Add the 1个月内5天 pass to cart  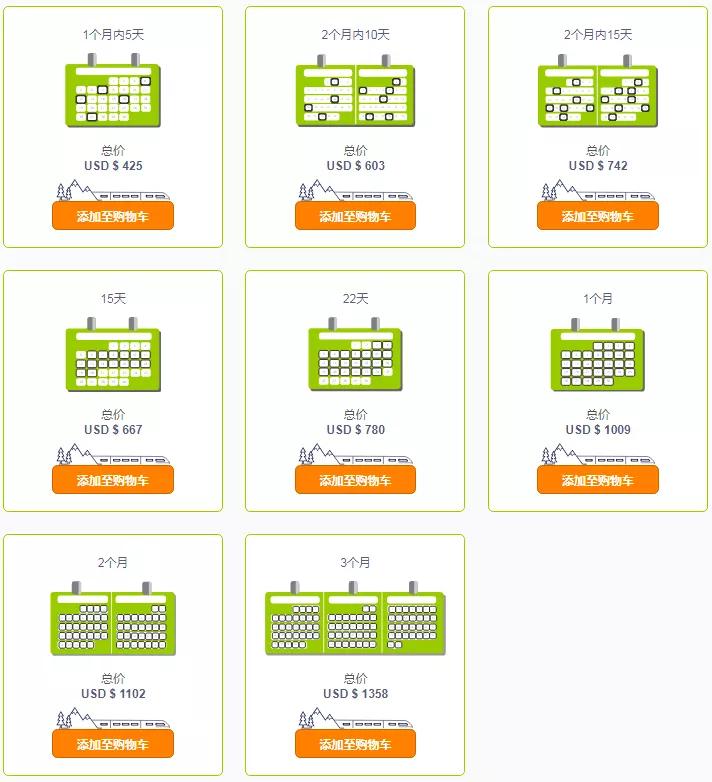pyautogui.click(x=113, y=216)
